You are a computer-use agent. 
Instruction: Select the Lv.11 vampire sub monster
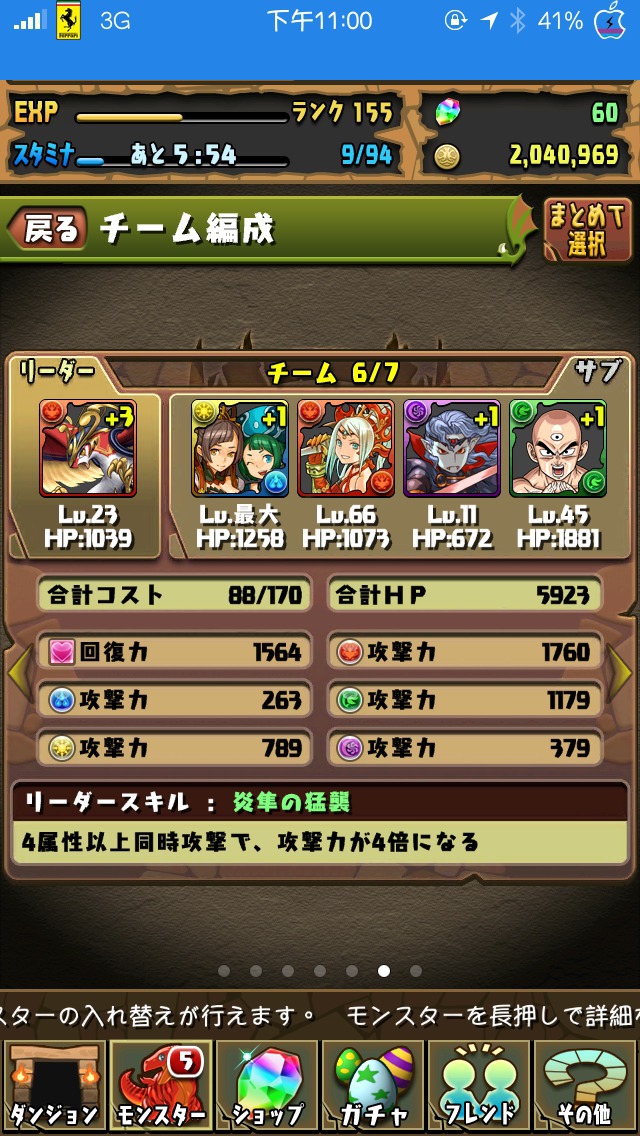tap(452, 448)
